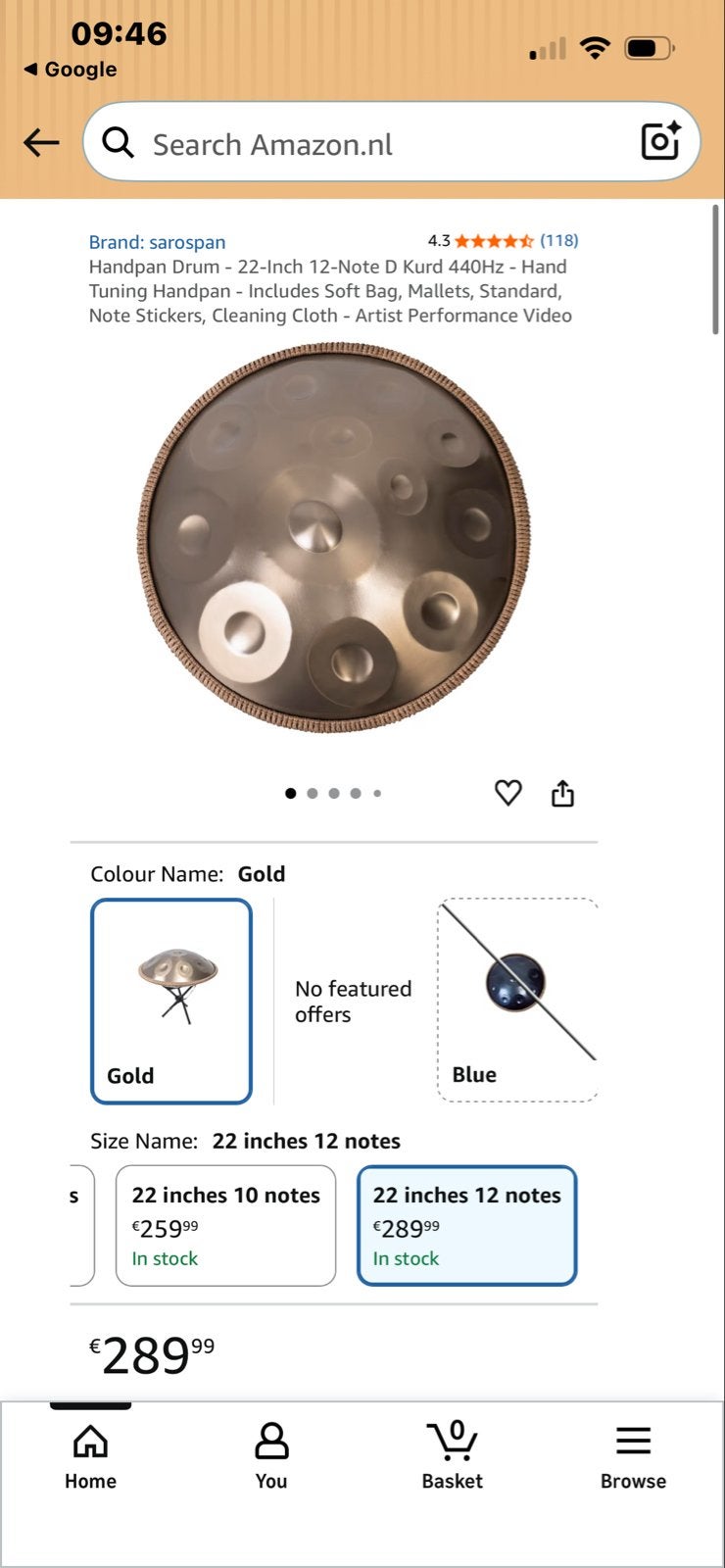Open the sarospan brand link
The image size is (725, 1568).
(157, 242)
